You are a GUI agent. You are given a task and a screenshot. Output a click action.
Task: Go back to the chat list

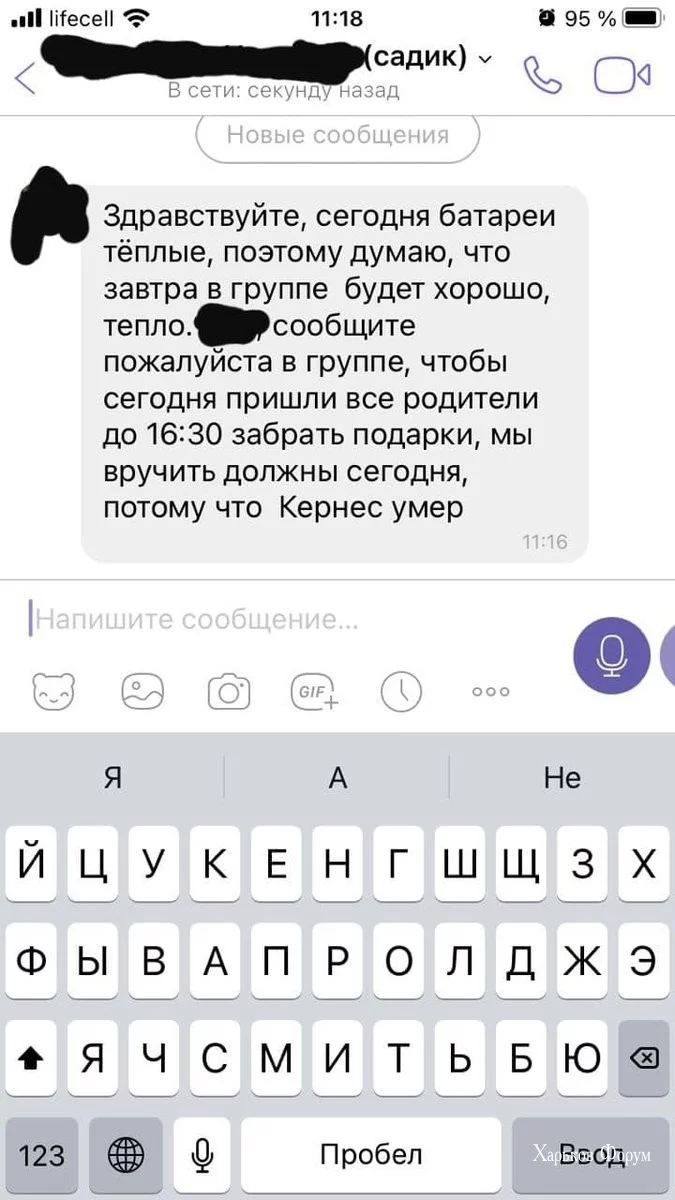pyautogui.click(x=27, y=78)
